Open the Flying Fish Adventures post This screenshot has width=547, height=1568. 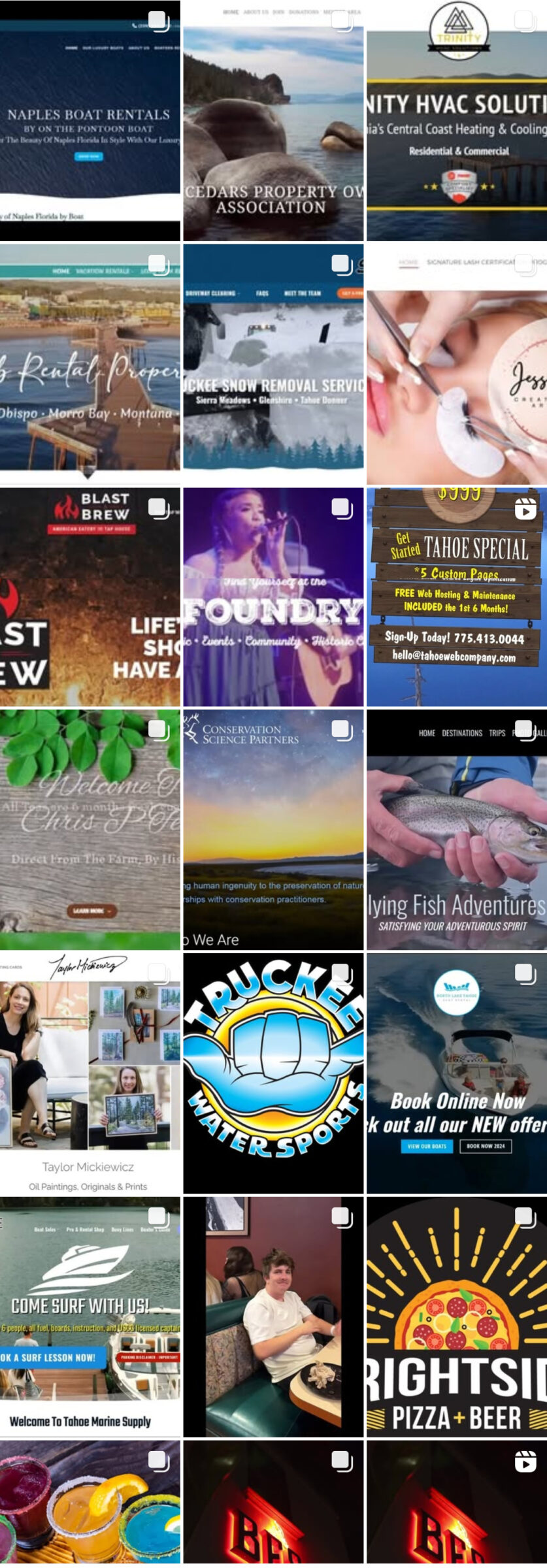pos(456,830)
